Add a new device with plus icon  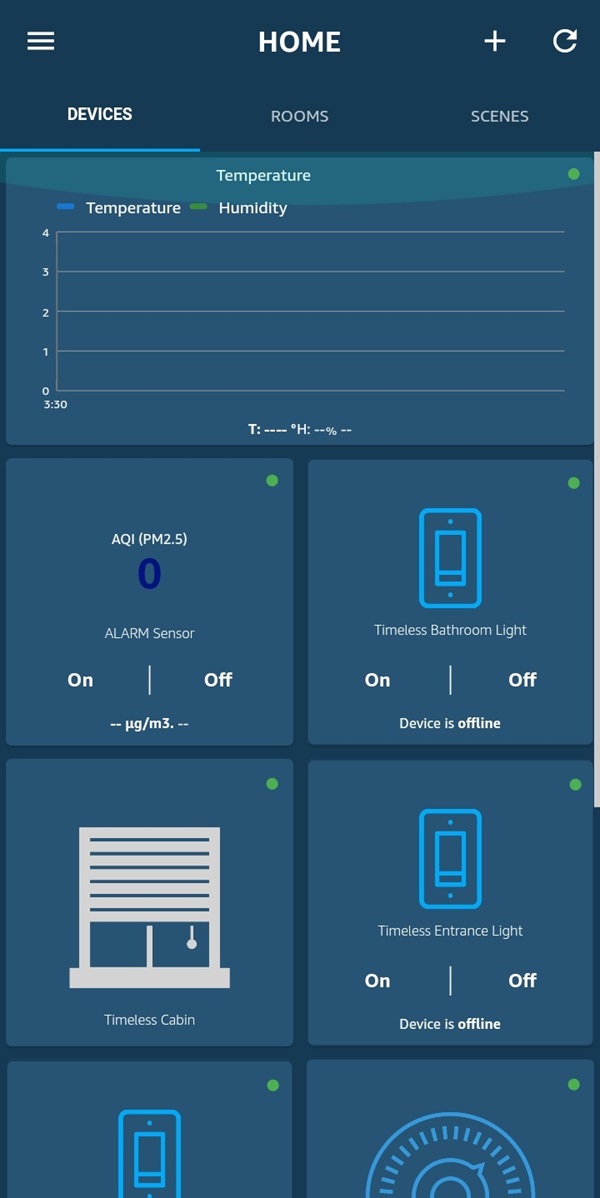coord(495,41)
